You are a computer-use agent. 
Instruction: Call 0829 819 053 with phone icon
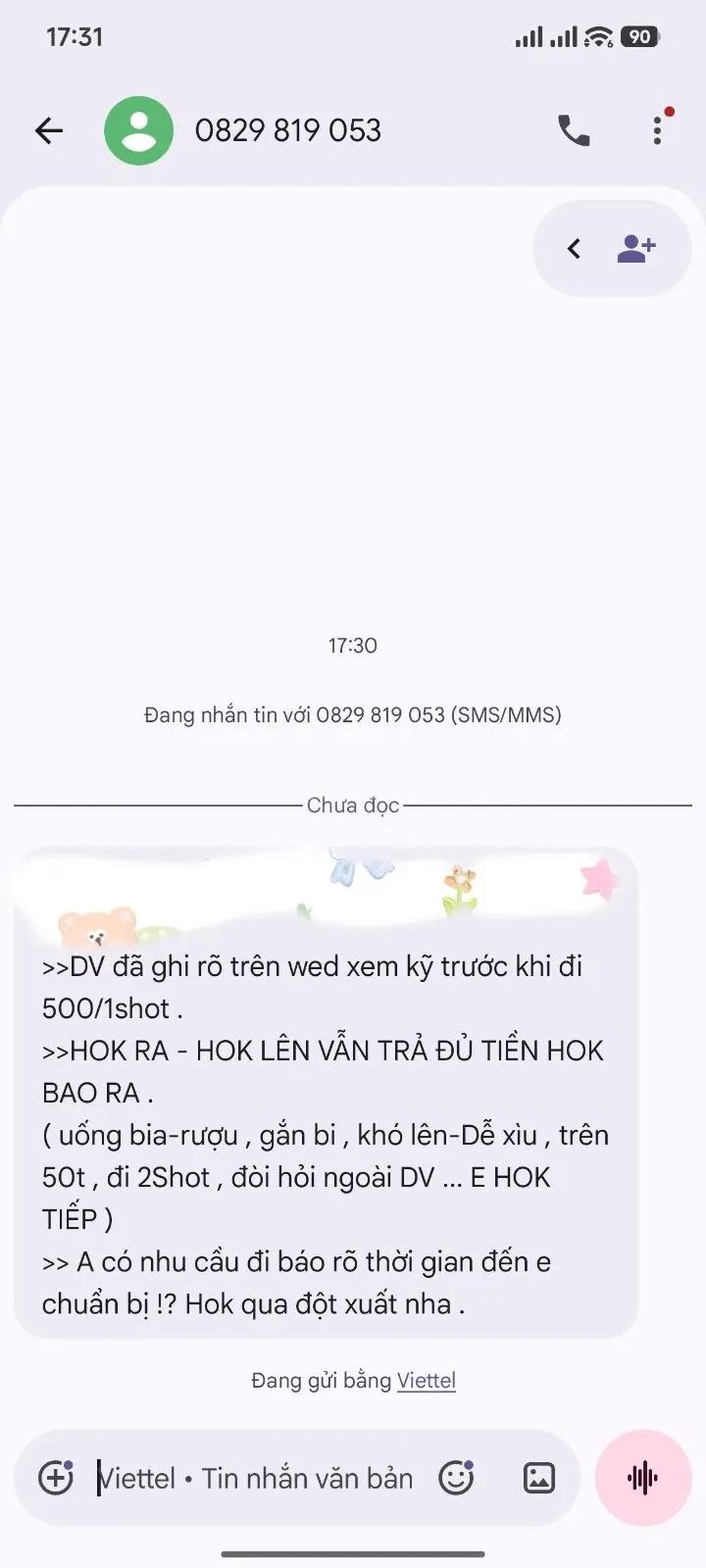[x=574, y=130]
